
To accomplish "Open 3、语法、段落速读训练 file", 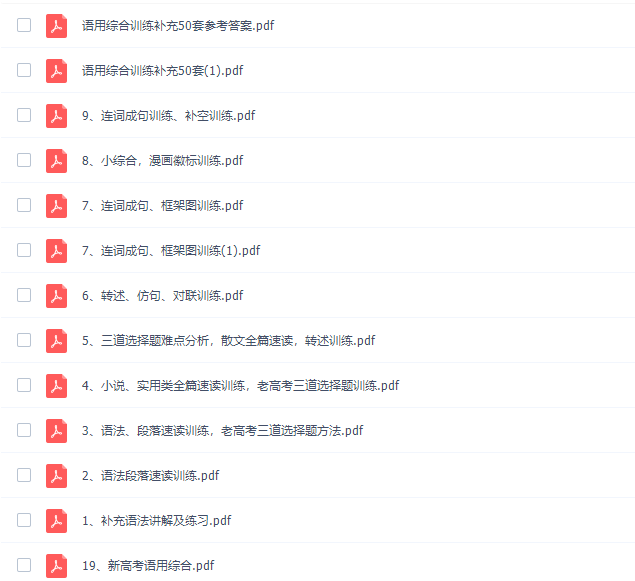I will [222, 430].
